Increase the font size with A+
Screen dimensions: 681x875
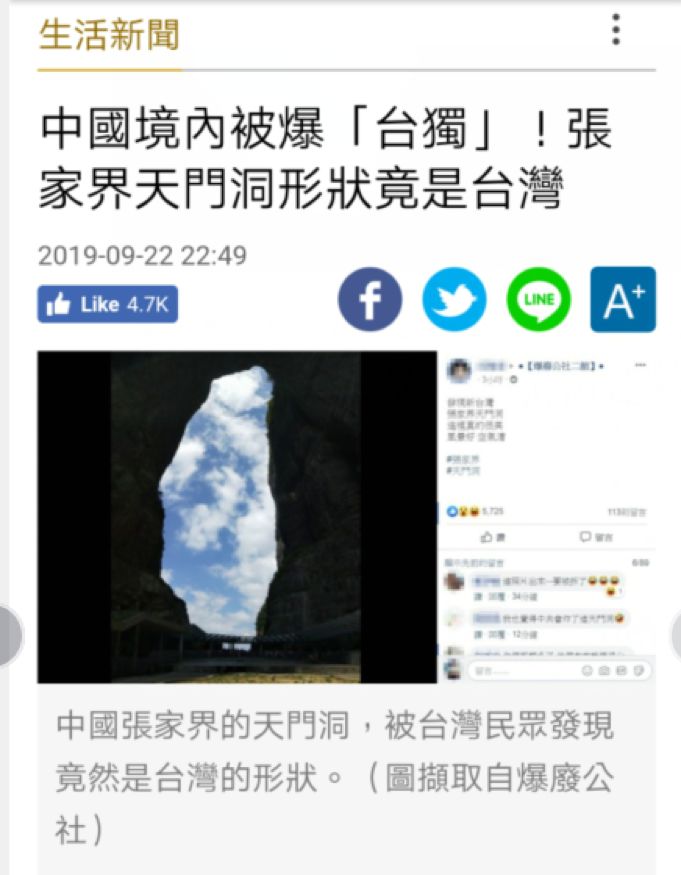point(622,299)
